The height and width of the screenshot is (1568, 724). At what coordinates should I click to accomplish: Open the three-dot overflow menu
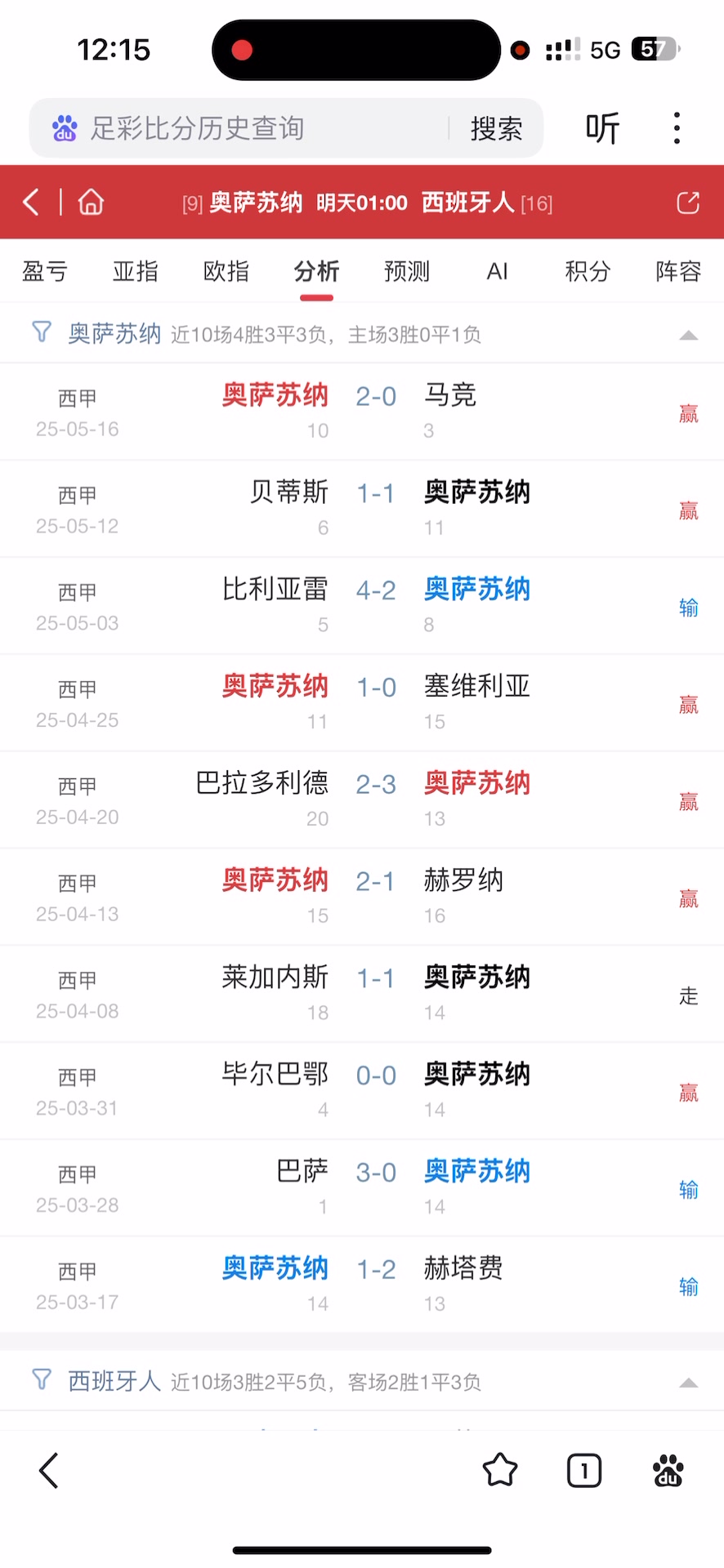coord(677,128)
